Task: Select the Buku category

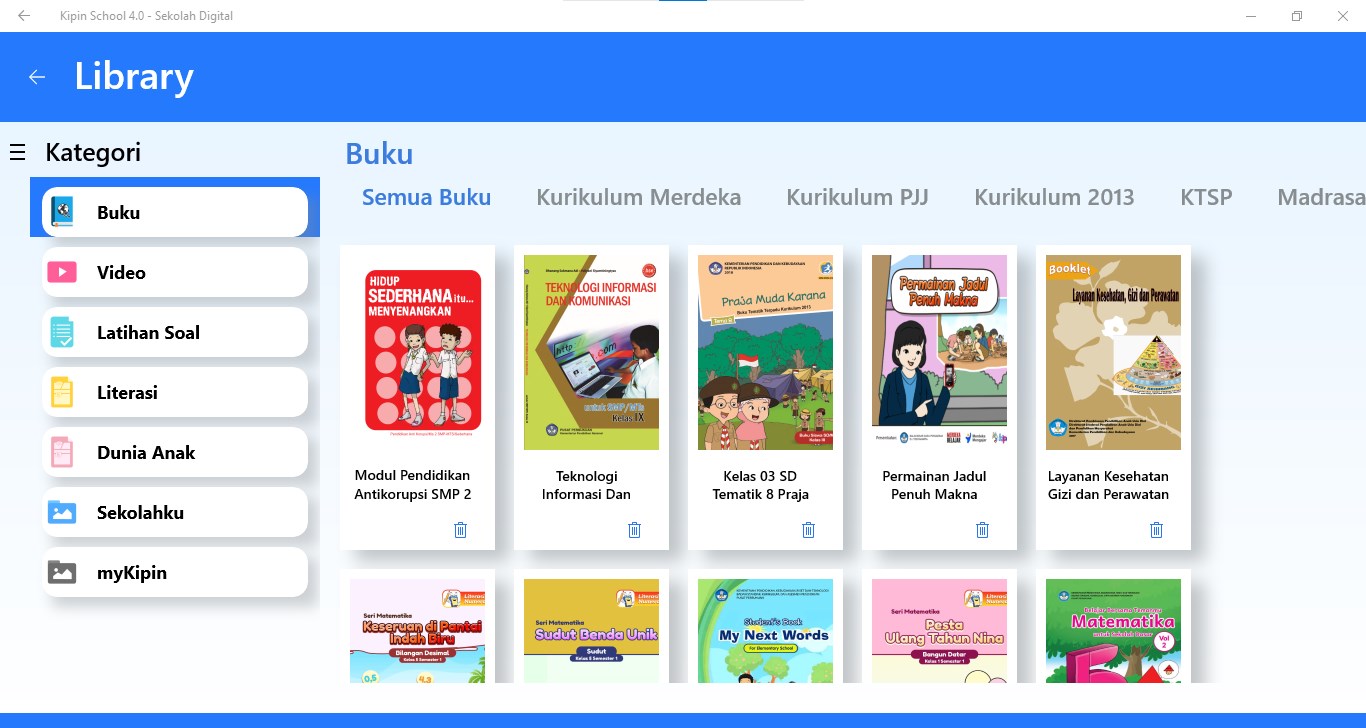Action: (x=175, y=212)
